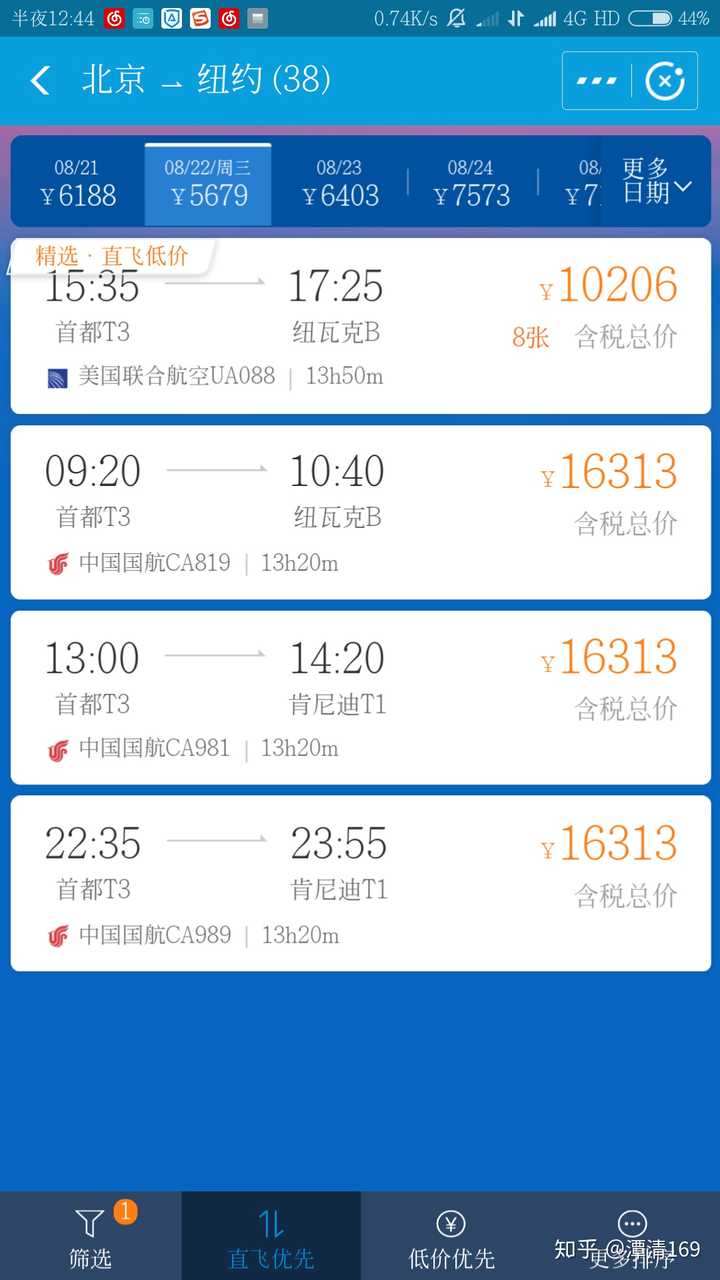Screen dimensions: 720x1280
Task: Select the 08/23 date priced ¥6403
Action: click(x=340, y=183)
